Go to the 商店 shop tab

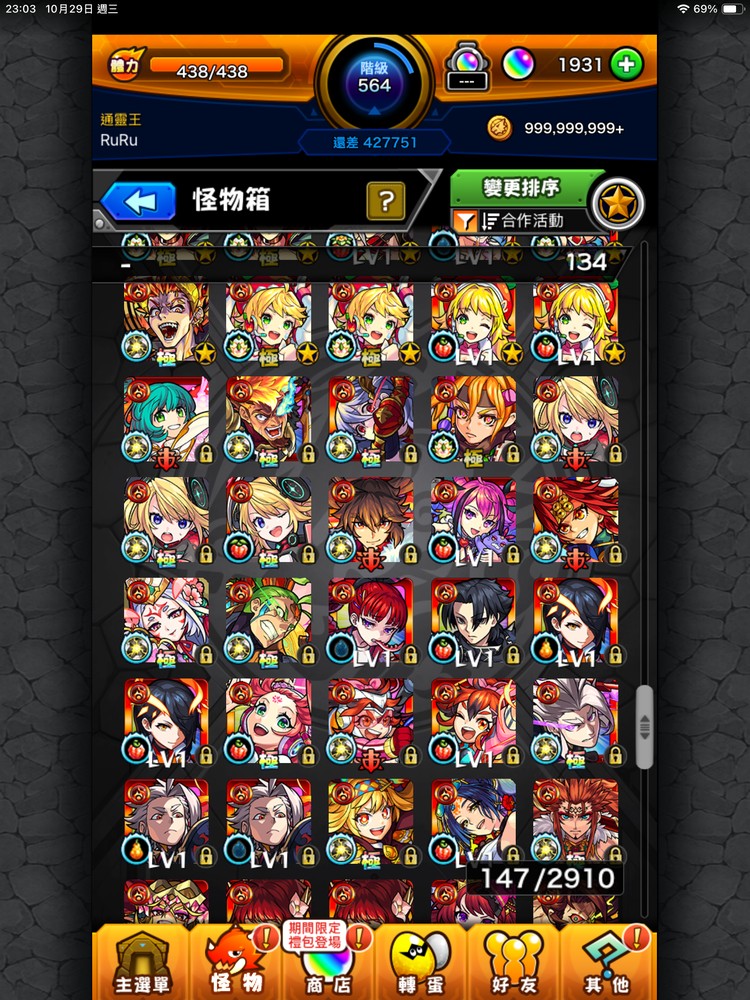[x=327, y=961]
